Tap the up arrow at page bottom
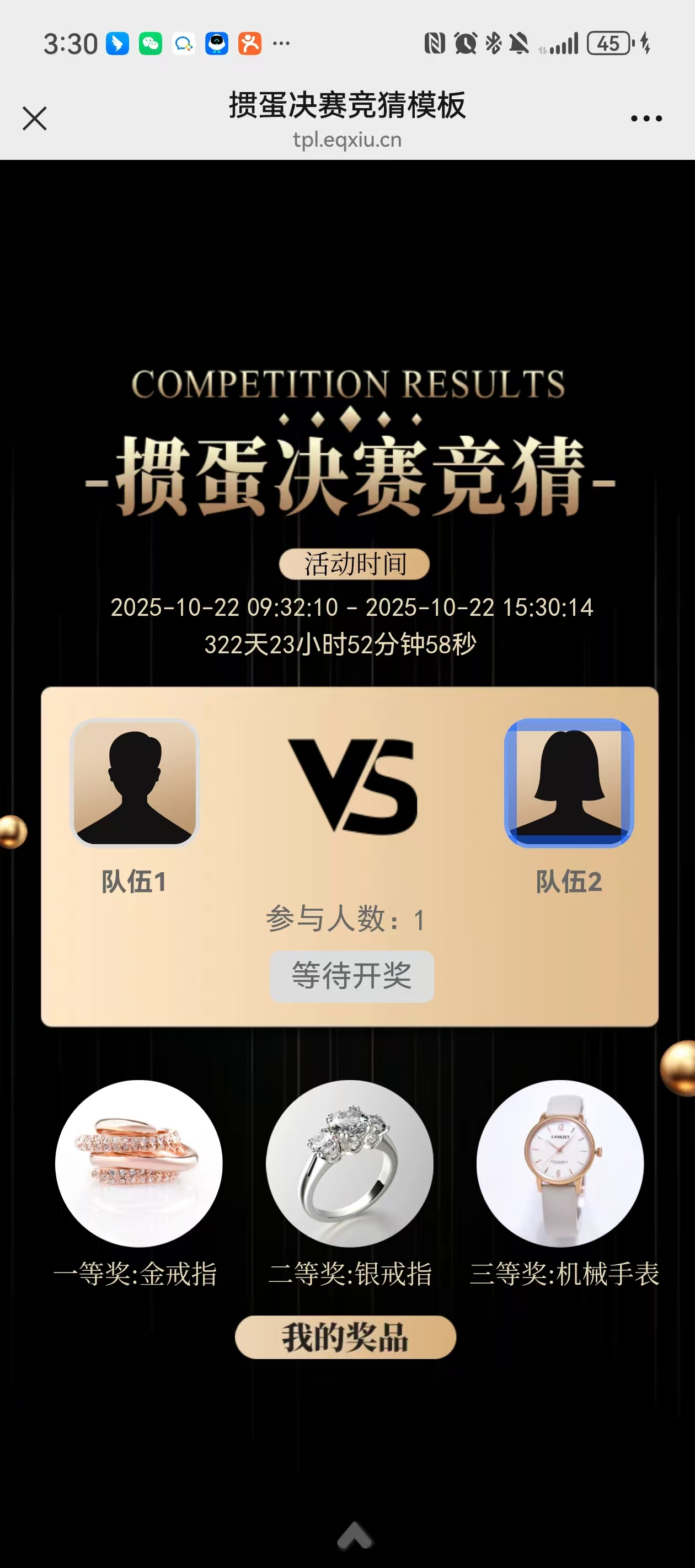This screenshot has width=695, height=1568. point(355,1535)
